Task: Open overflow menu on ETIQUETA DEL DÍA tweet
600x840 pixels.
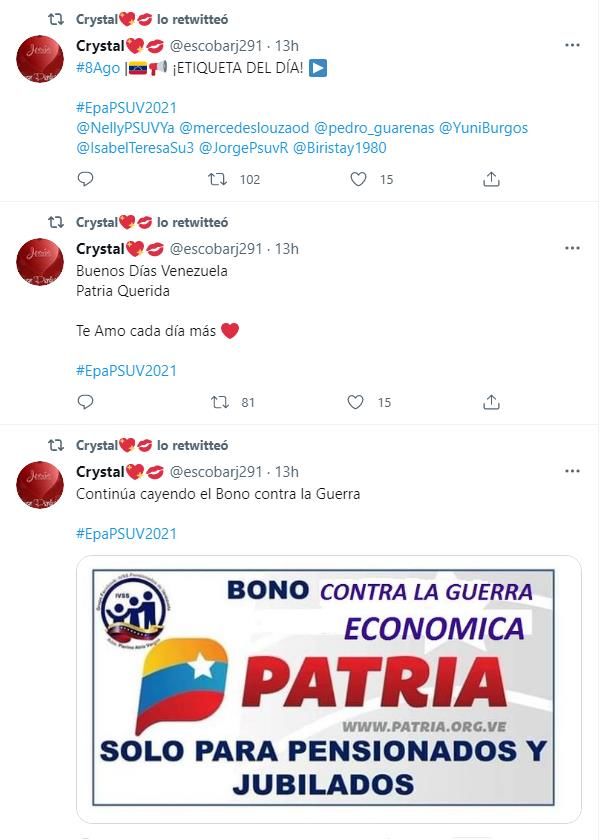Action: click(x=571, y=45)
